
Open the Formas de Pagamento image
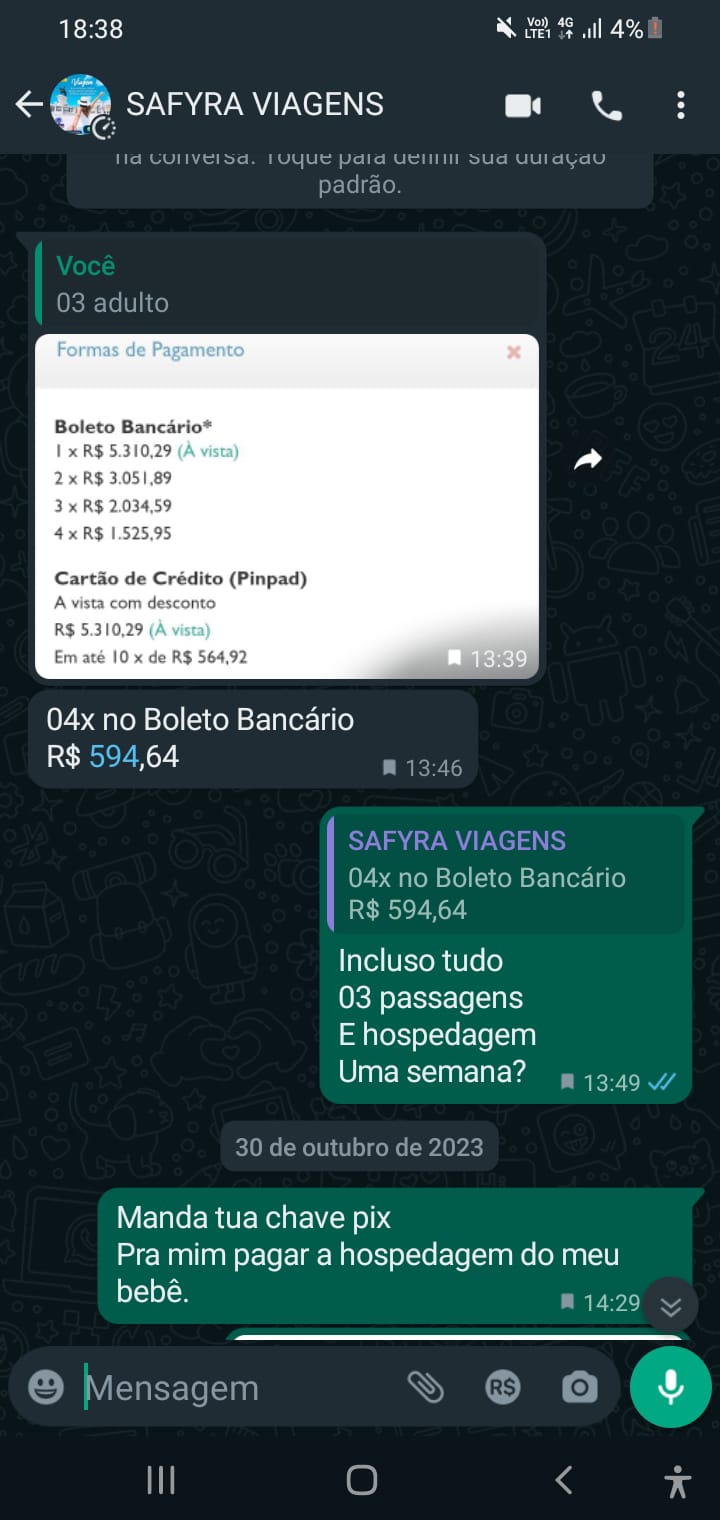click(287, 506)
